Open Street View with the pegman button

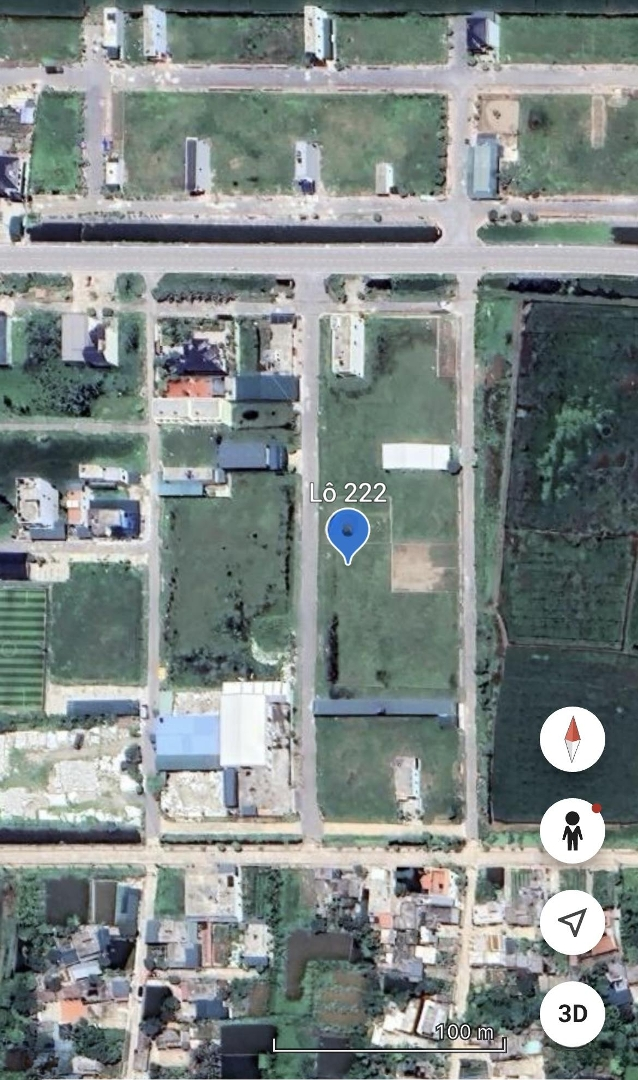point(572,830)
